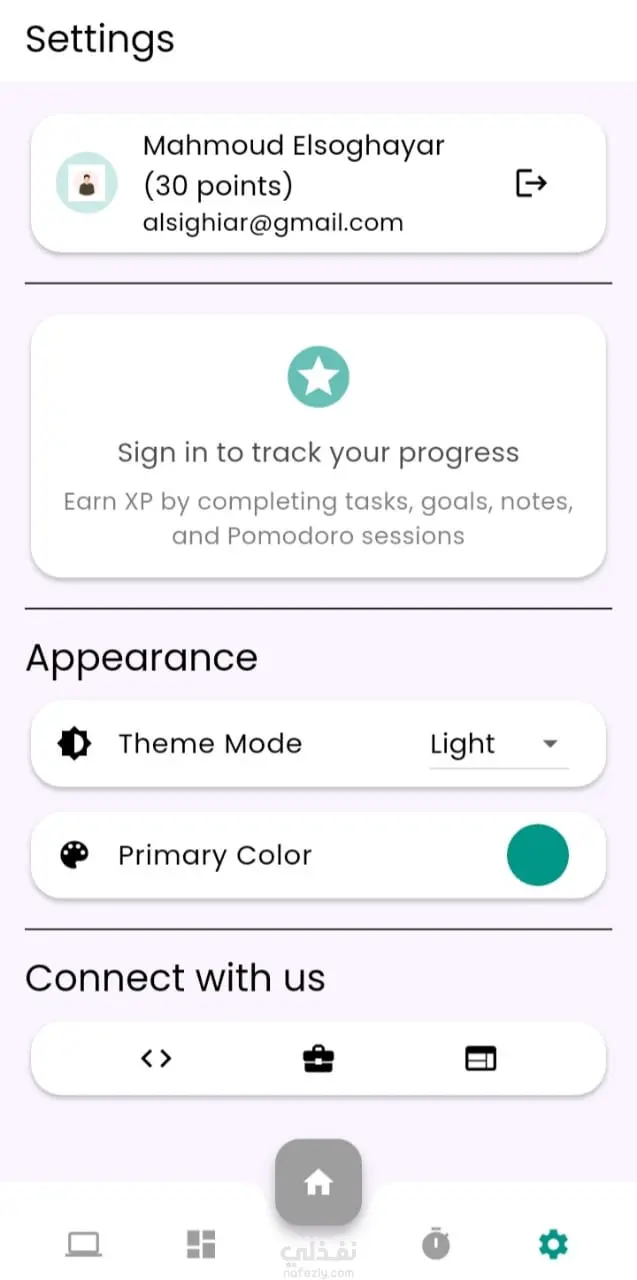Tap the profile avatar picture
637x1280 pixels.
87,183
